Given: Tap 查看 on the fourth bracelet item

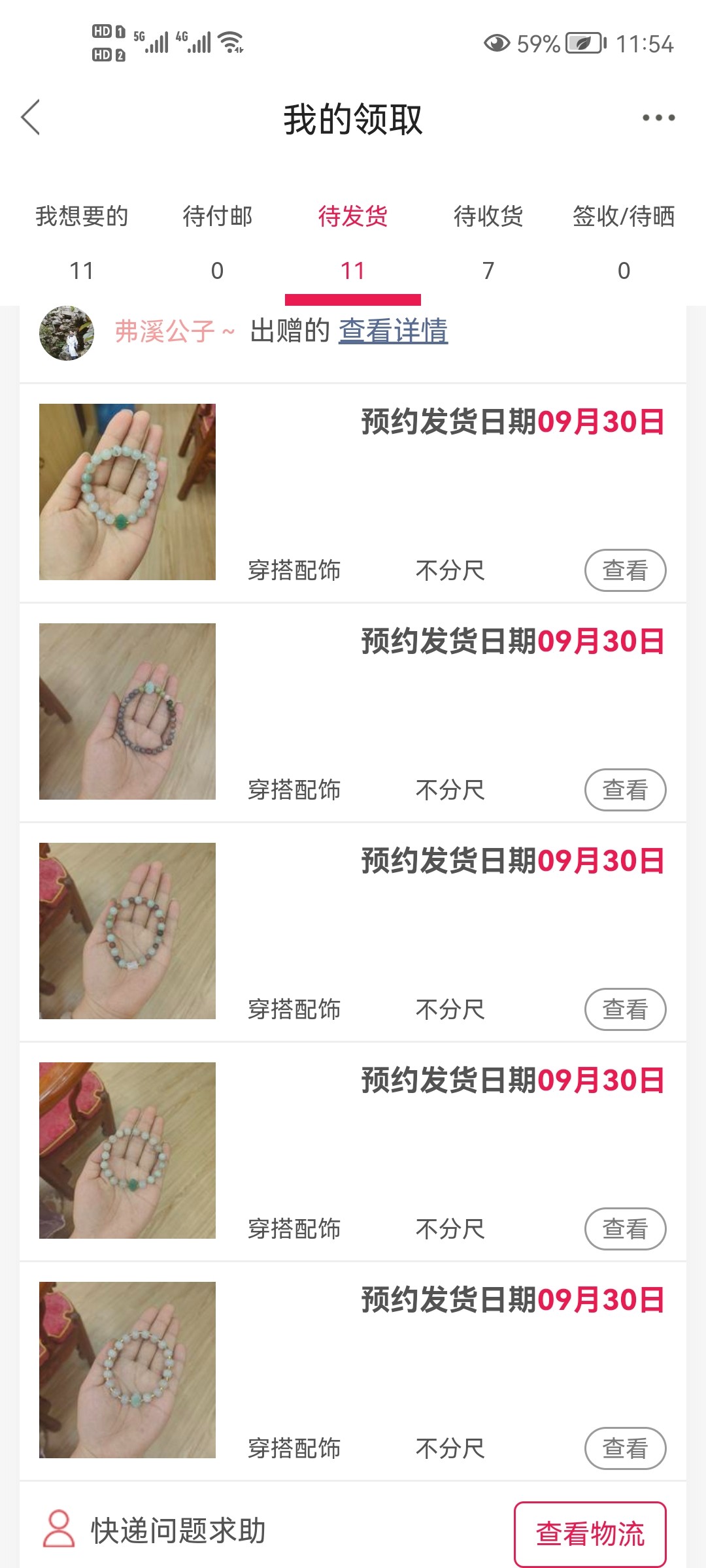Looking at the screenshot, I should point(625,1229).
